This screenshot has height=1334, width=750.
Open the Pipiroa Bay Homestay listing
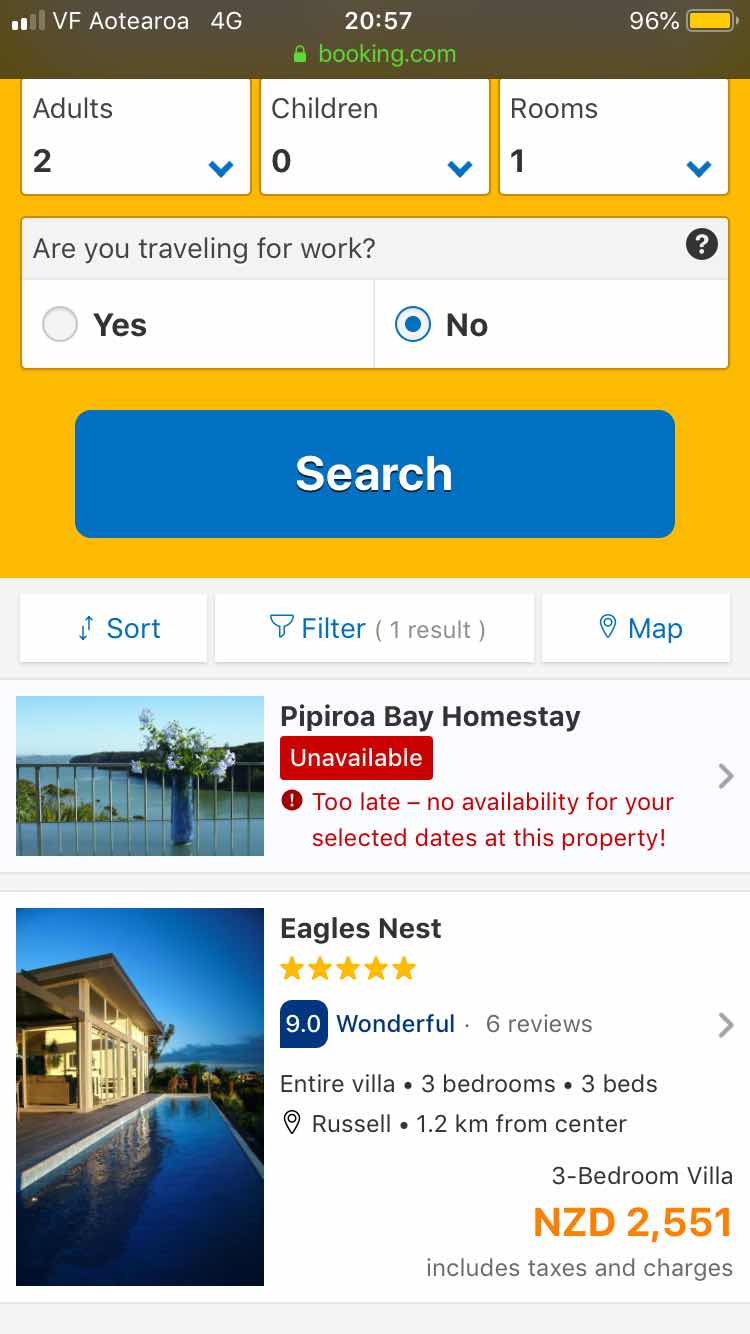coord(430,717)
